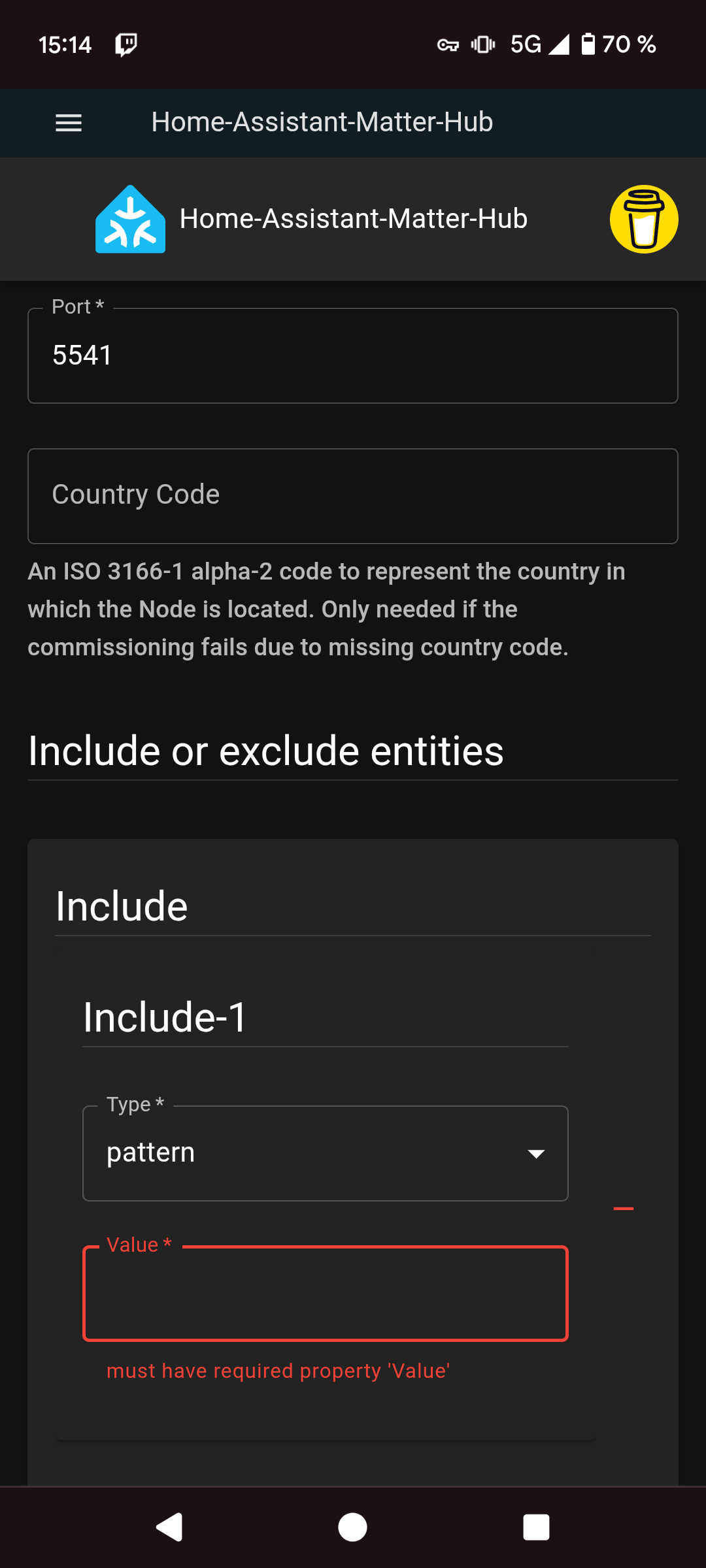706x1568 pixels.
Task: Go back using the system back button
Action: [169, 1527]
